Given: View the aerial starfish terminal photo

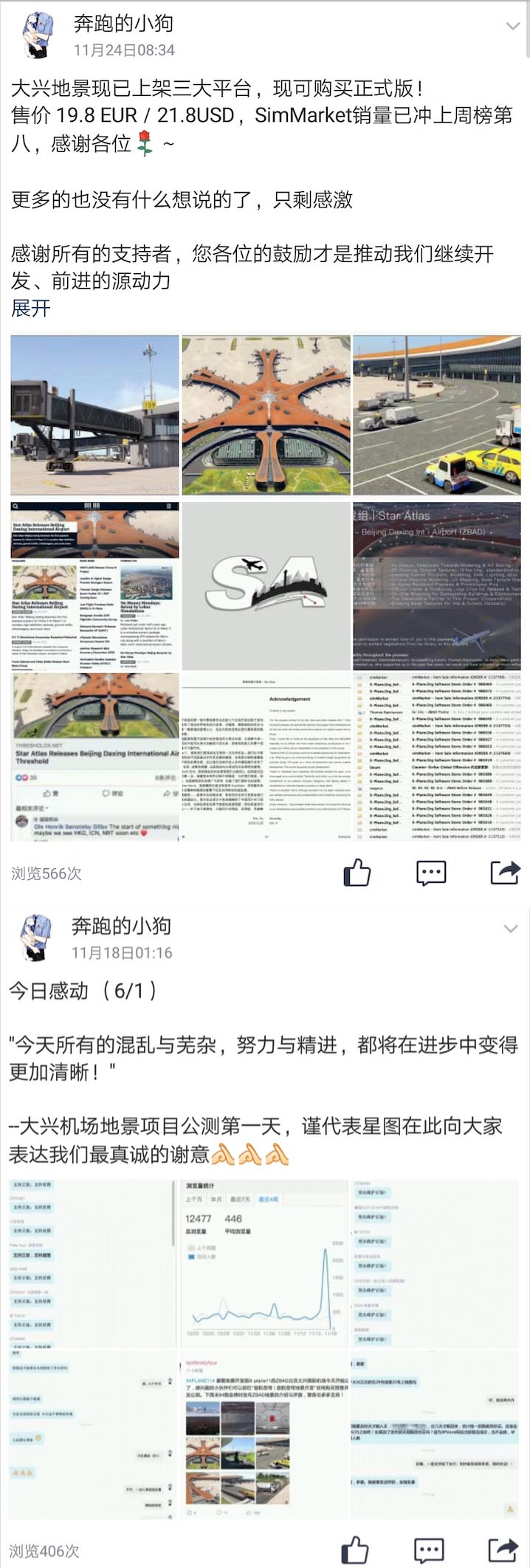Looking at the screenshot, I should pos(266,415).
